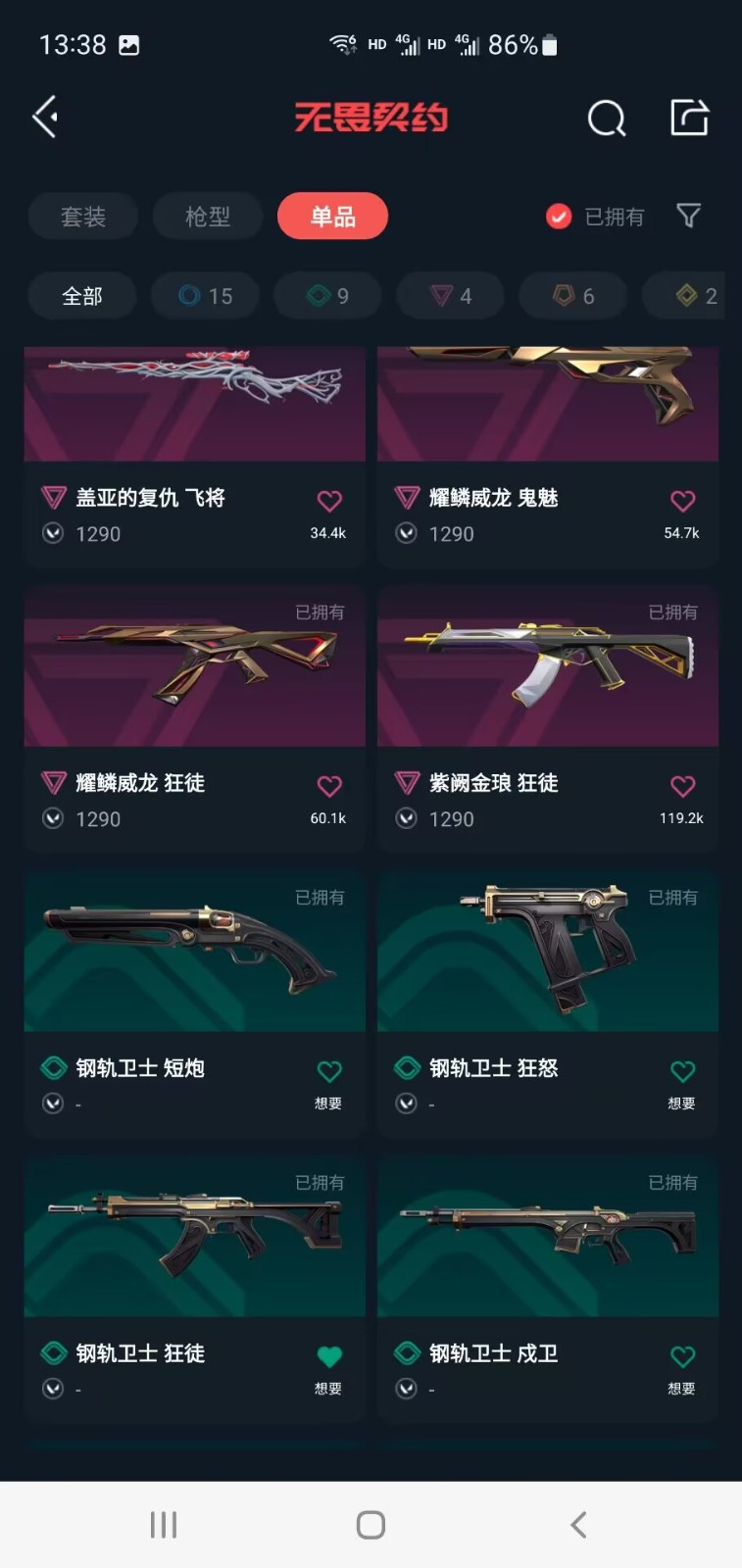The image size is (742, 1568).
Task: Select the 单品 tab
Action: pos(332,217)
